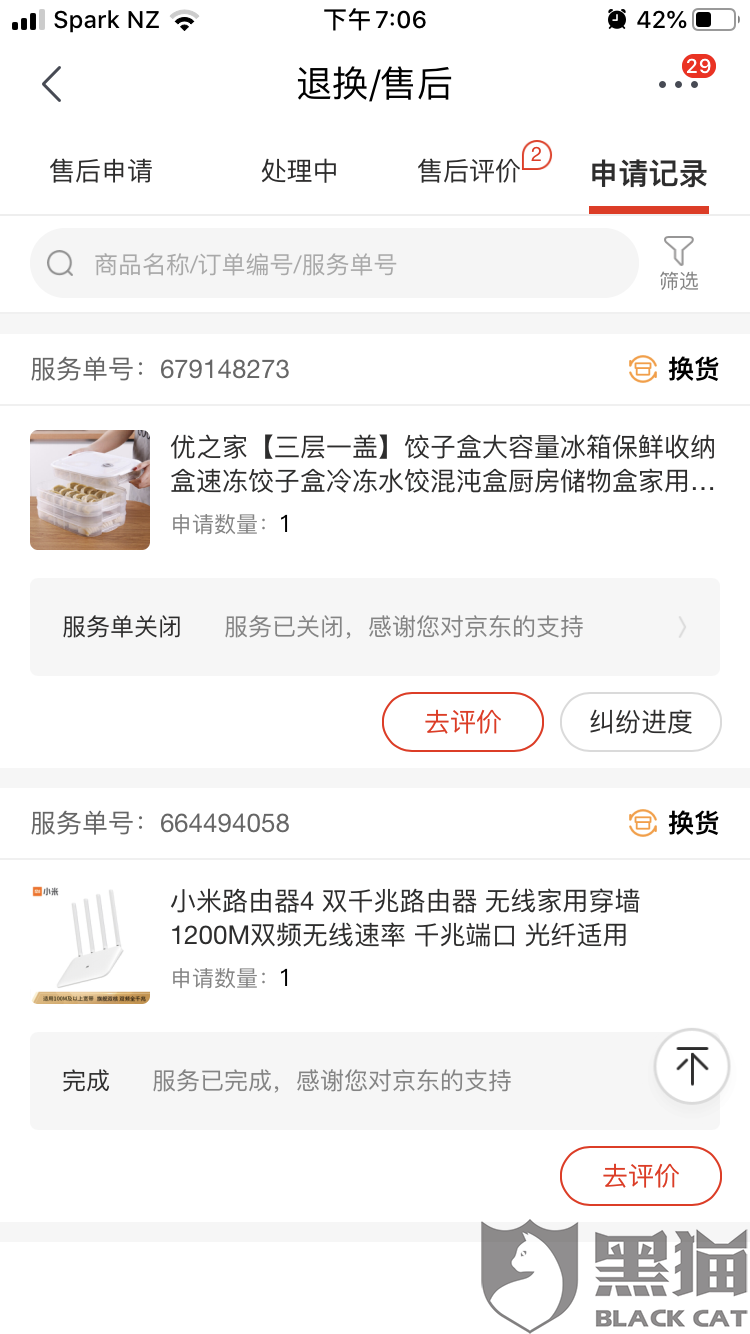Open the 售后评价 tab
This screenshot has height=1334, width=750.
[469, 171]
